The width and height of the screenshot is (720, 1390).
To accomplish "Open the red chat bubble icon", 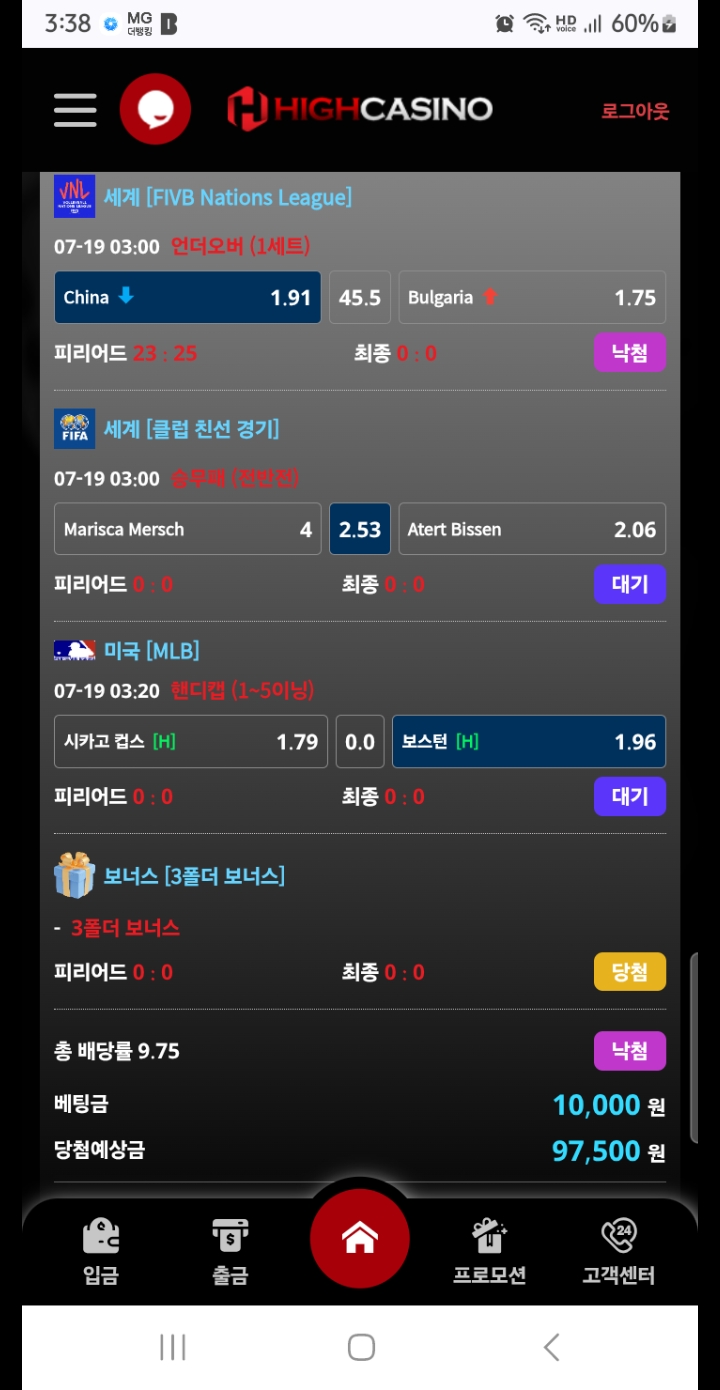I will click(x=155, y=109).
